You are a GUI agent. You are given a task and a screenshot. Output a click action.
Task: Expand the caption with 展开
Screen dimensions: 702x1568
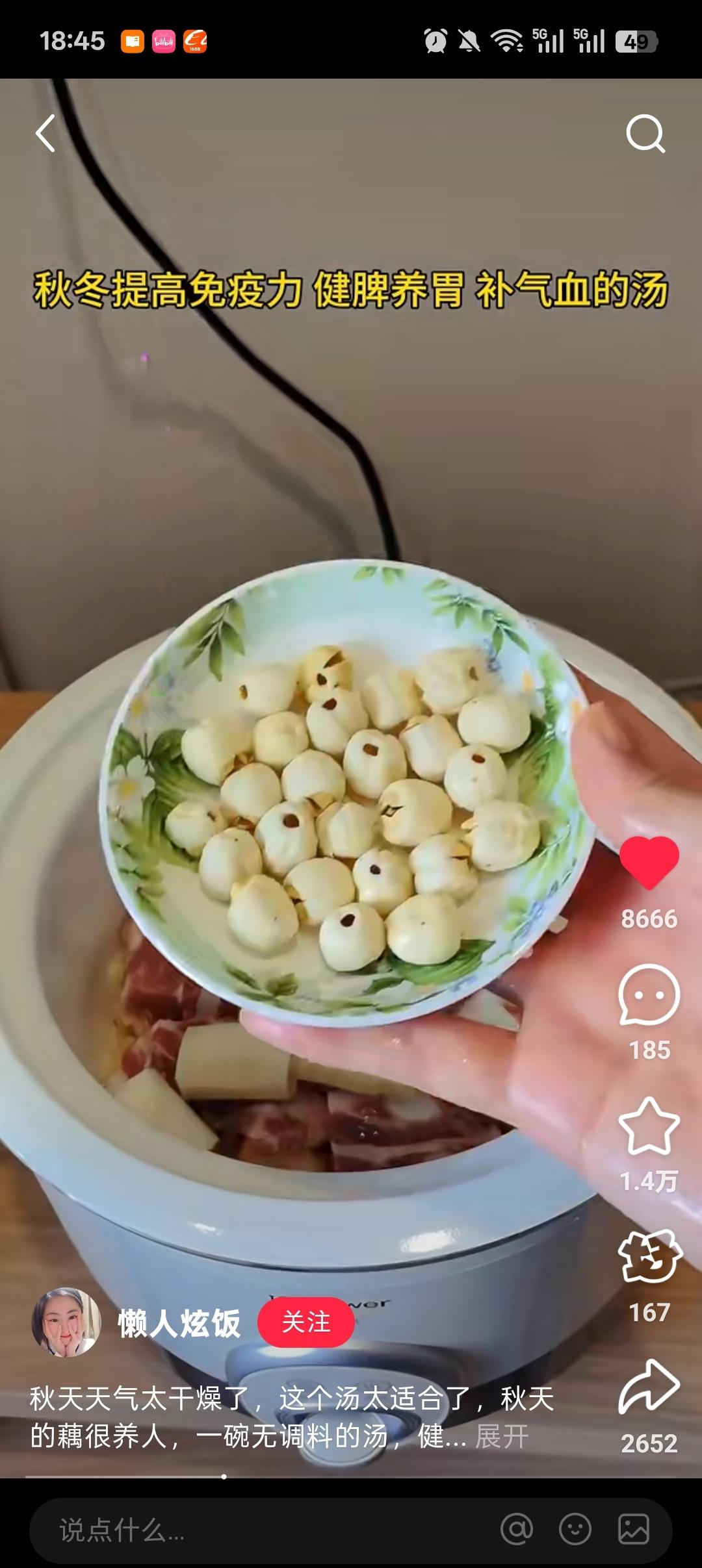point(502,1436)
